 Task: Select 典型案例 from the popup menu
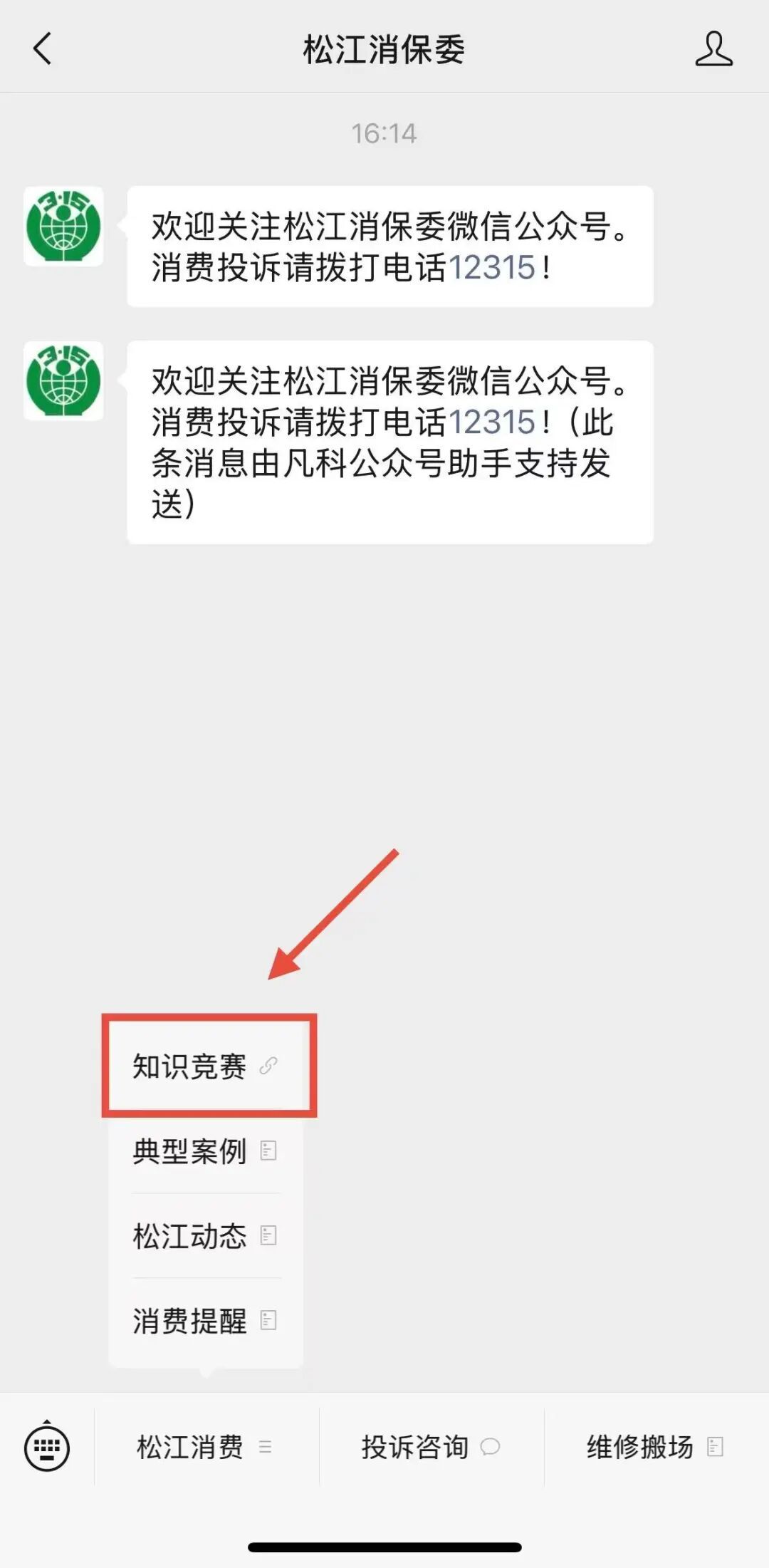click(x=206, y=1151)
